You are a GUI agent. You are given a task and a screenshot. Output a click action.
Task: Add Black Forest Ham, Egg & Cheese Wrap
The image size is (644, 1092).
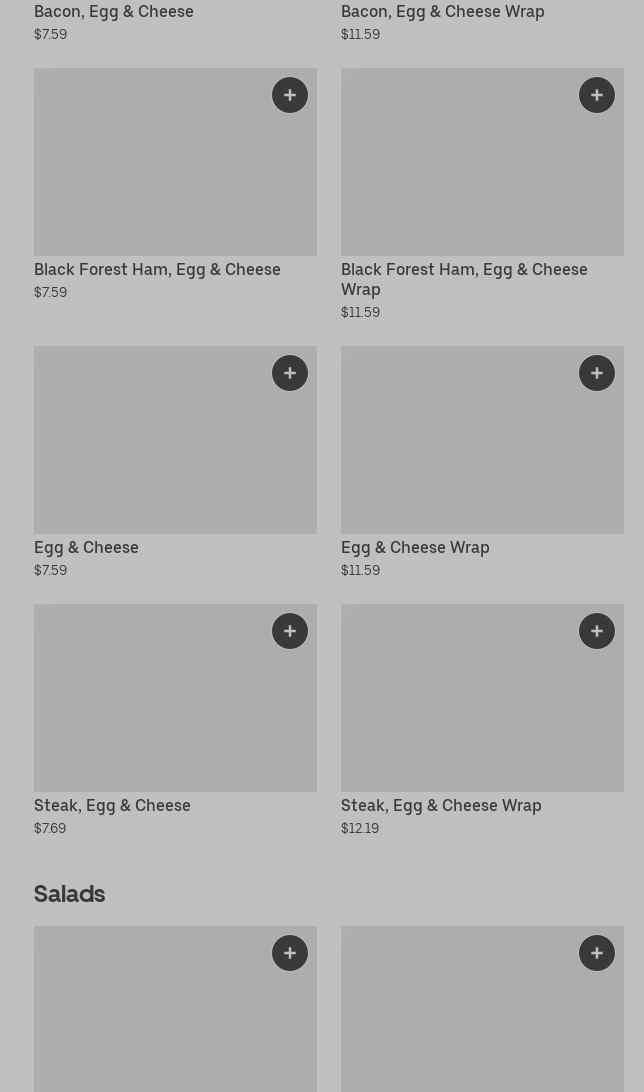tap(597, 95)
